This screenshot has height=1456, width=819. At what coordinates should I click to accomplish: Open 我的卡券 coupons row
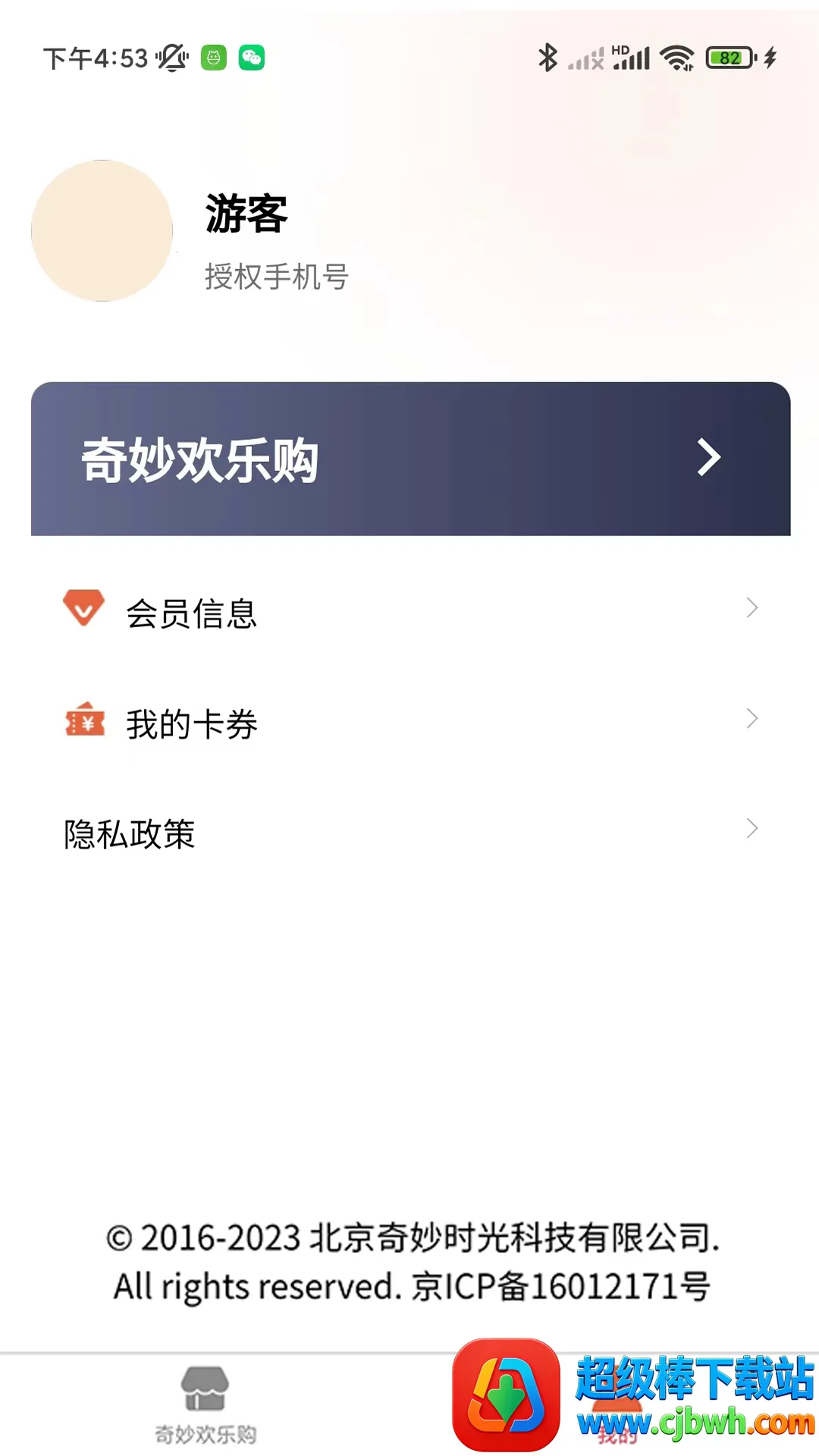(x=409, y=722)
